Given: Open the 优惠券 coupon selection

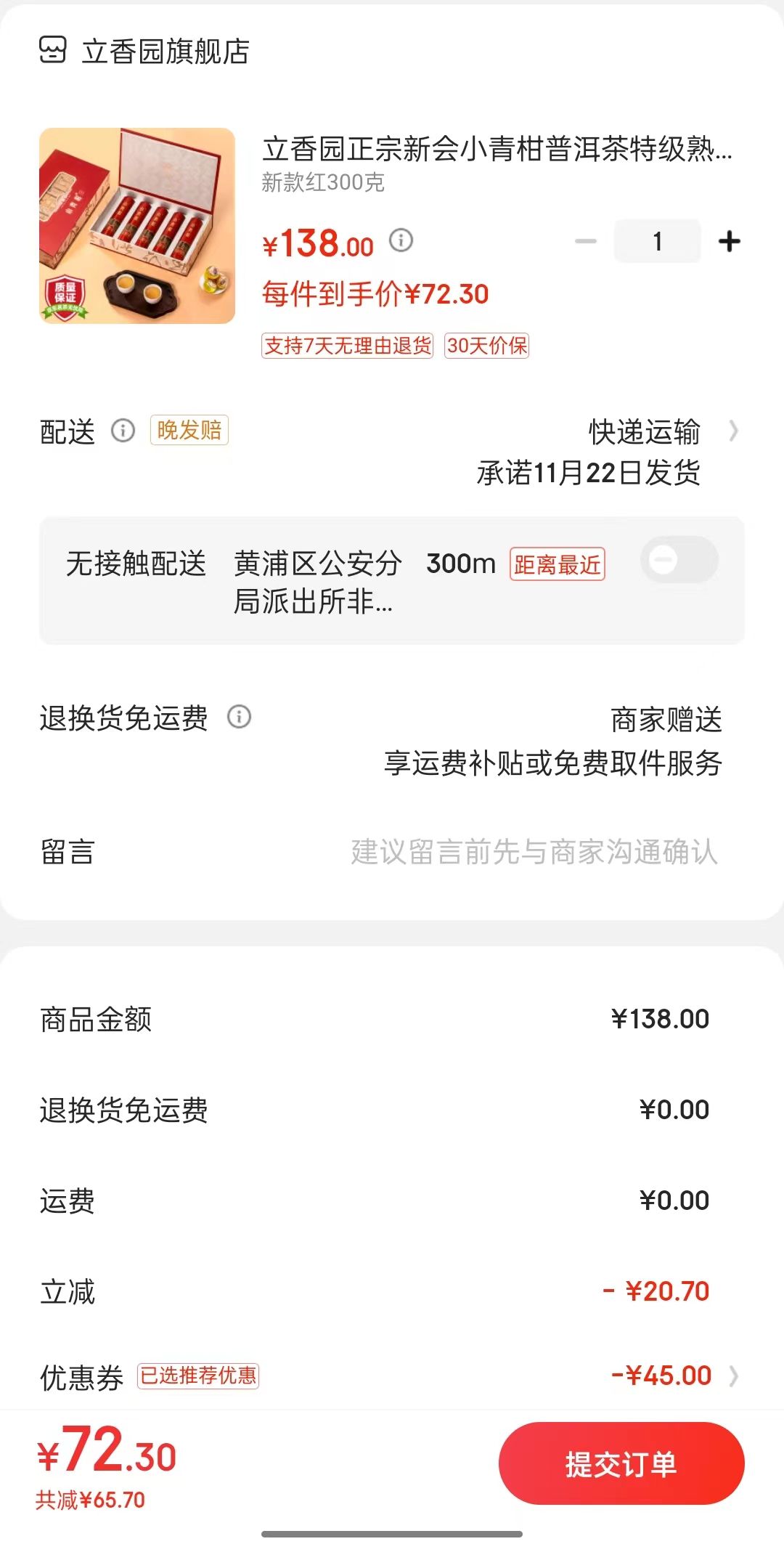Looking at the screenshot, I should click(x=392, y=1376).
